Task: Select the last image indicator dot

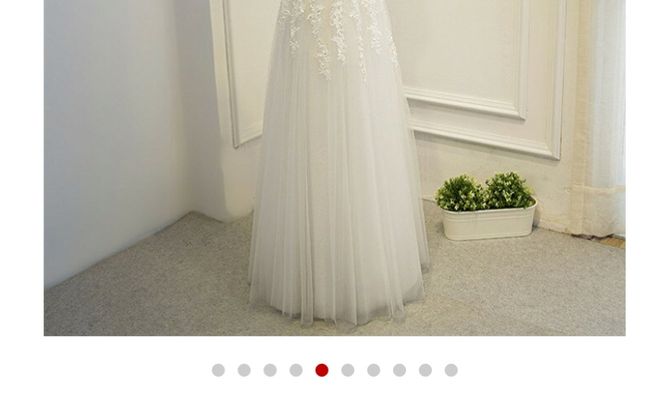Action: (x=451, y=370)
